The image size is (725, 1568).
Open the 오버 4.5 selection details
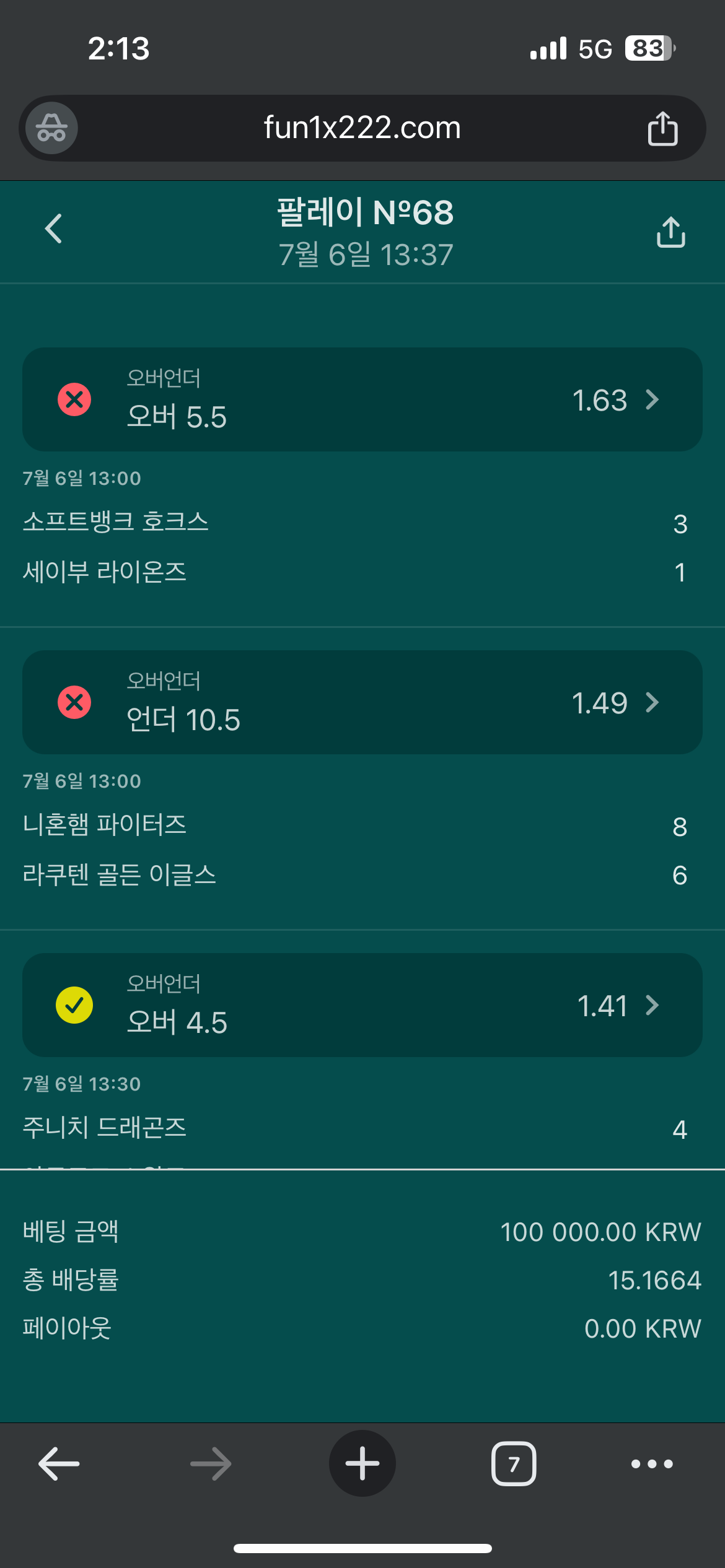[362, 1005]
